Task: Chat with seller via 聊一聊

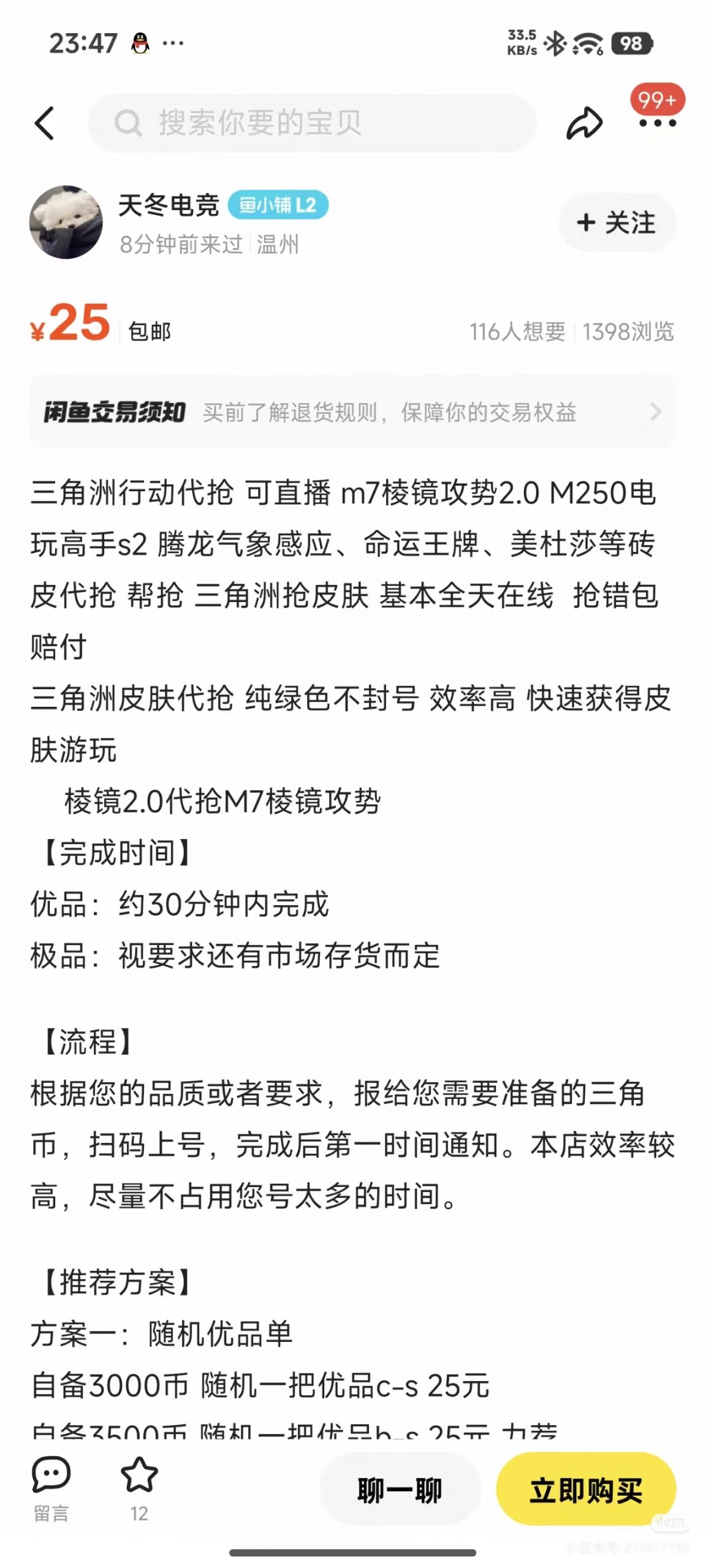Action: pos(400,1490)
